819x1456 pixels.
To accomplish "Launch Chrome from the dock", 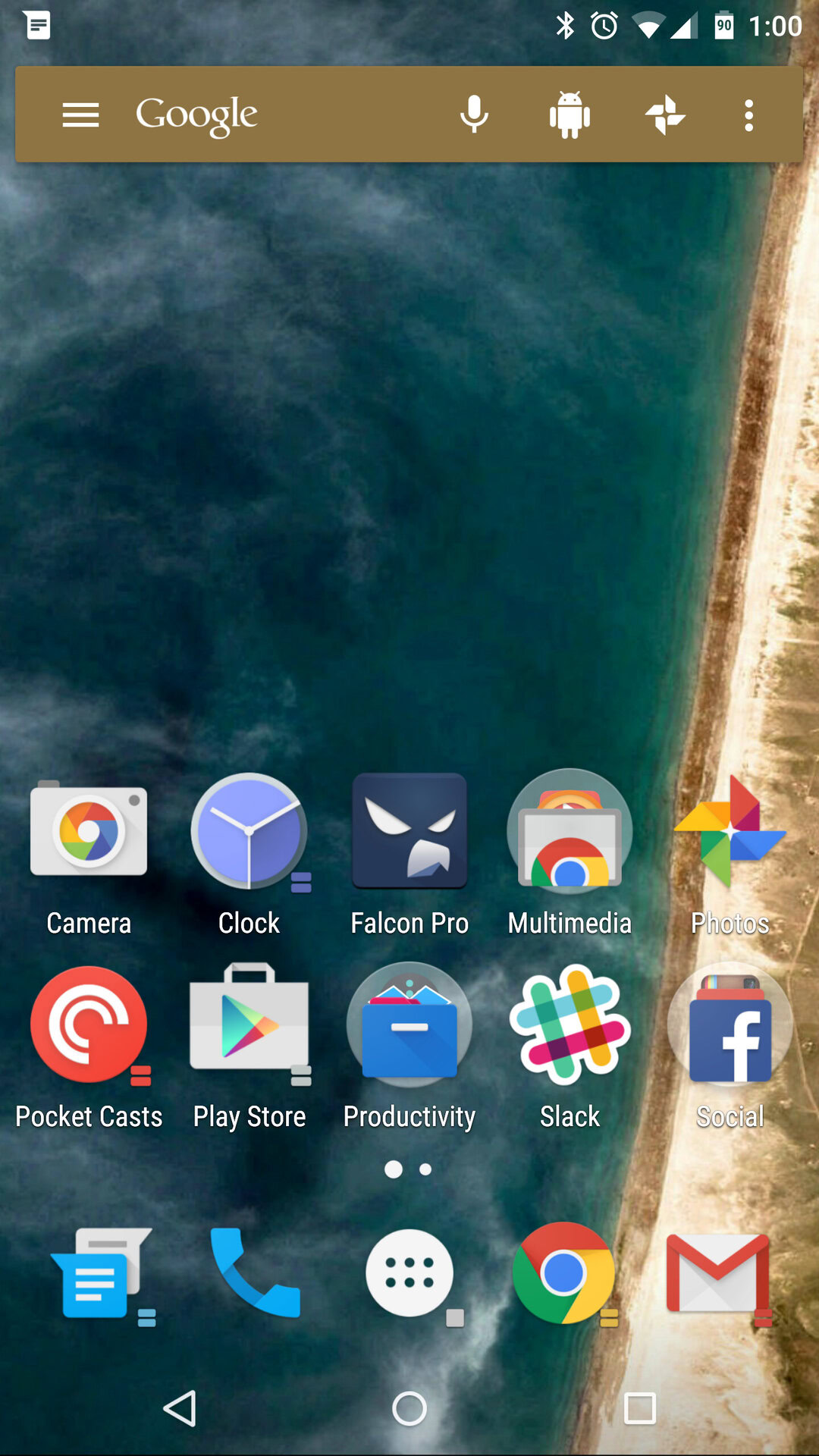I will pos(563,1273).
